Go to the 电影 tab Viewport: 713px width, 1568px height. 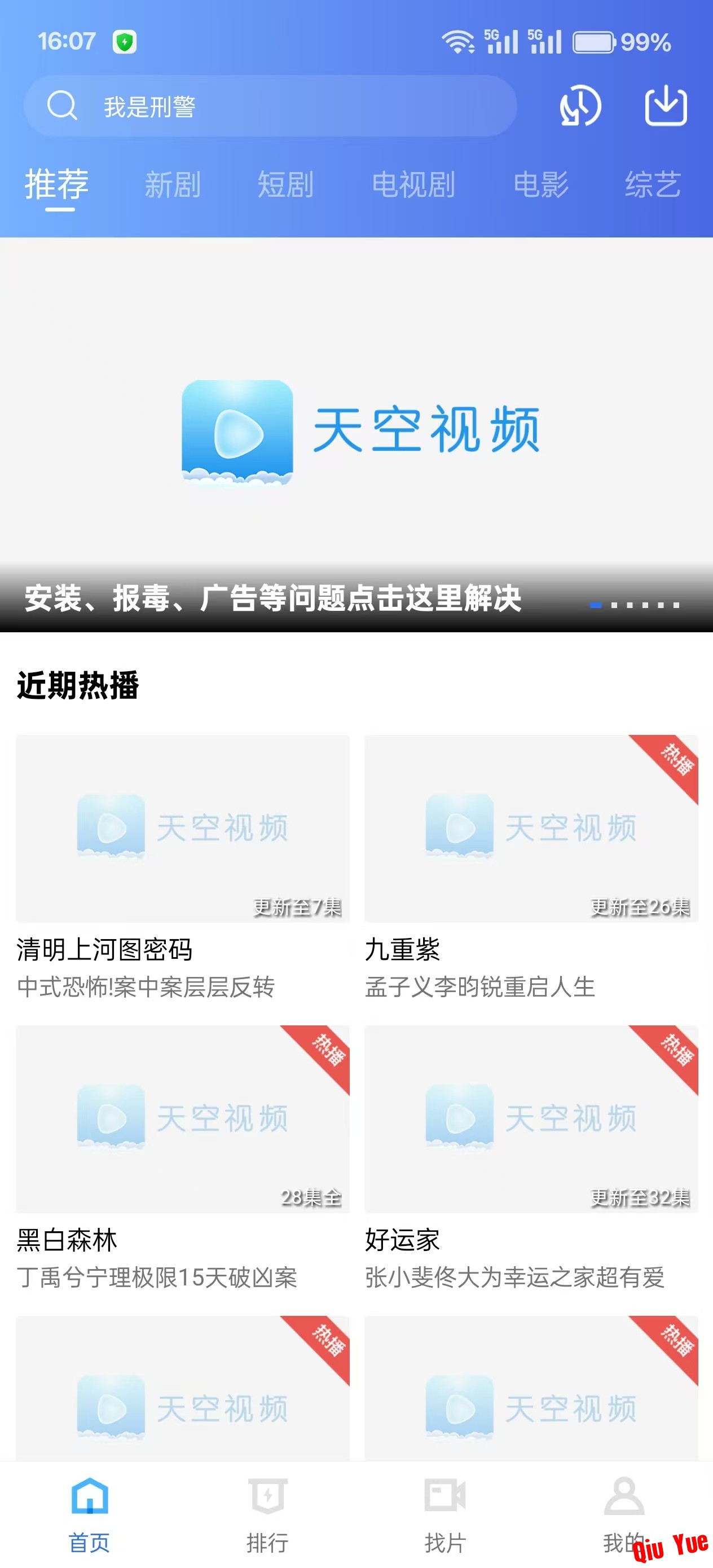(541, 184)
